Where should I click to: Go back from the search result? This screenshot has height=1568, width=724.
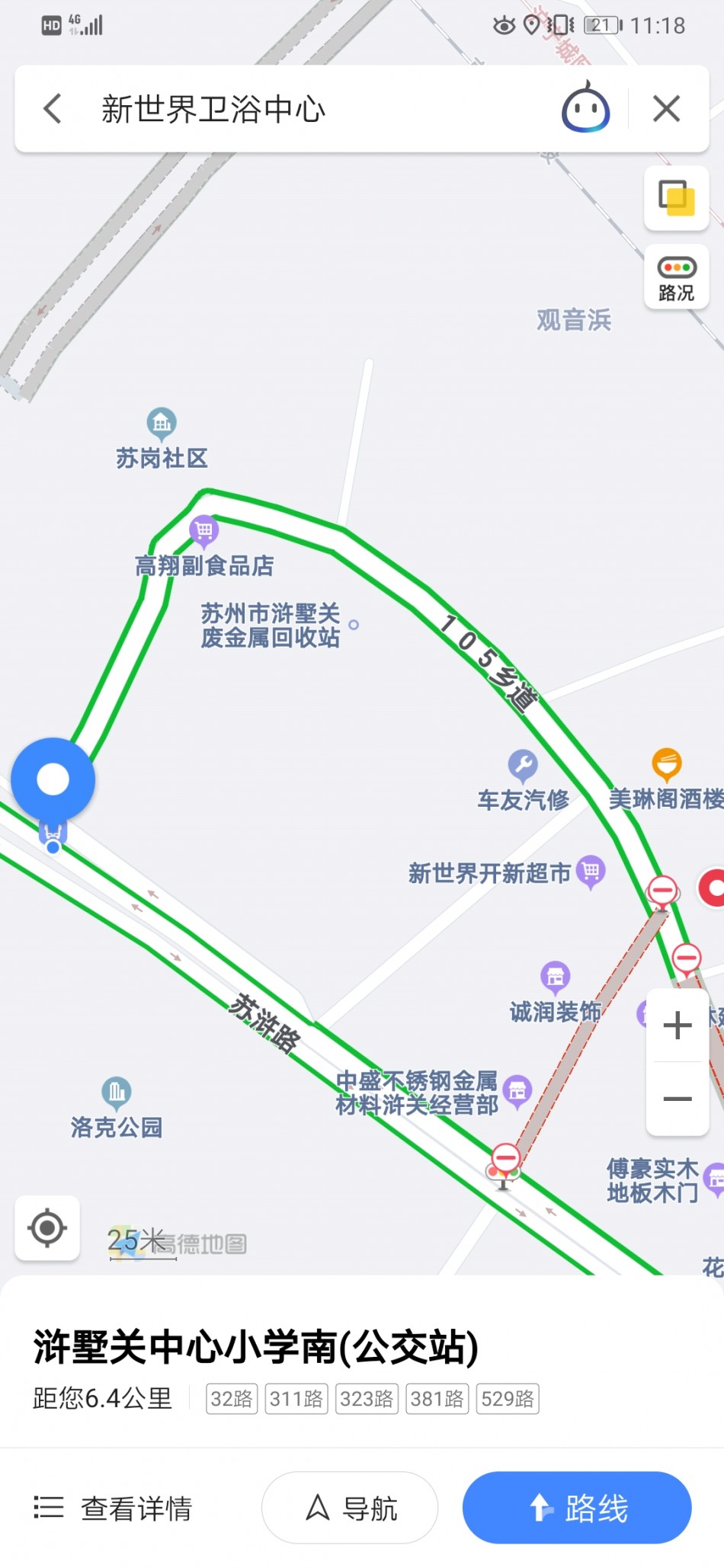pos(53,109)
